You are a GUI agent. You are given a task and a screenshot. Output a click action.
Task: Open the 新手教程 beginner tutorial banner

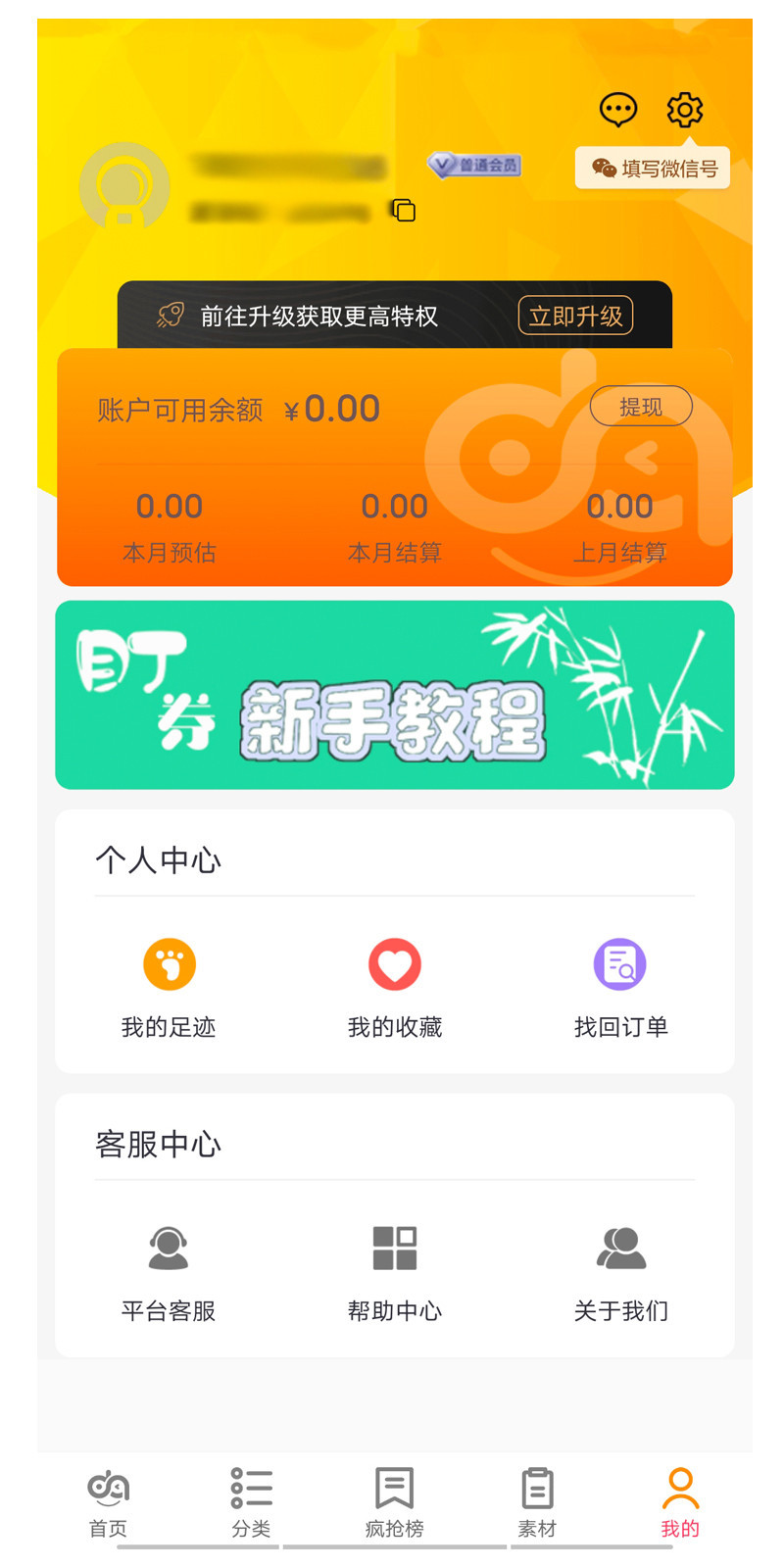395,695
